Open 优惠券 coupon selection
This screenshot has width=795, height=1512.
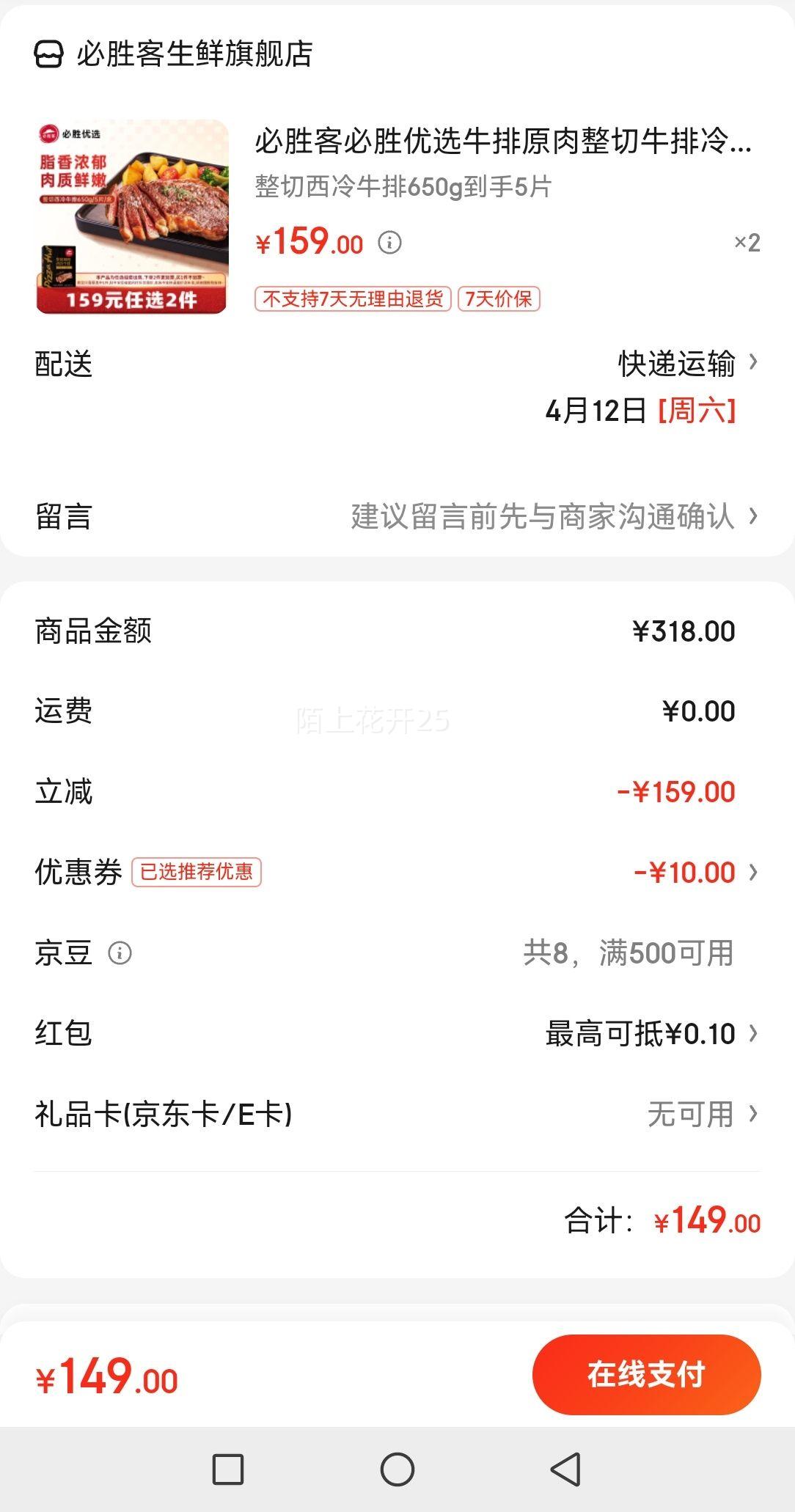[x=397, y=872]
